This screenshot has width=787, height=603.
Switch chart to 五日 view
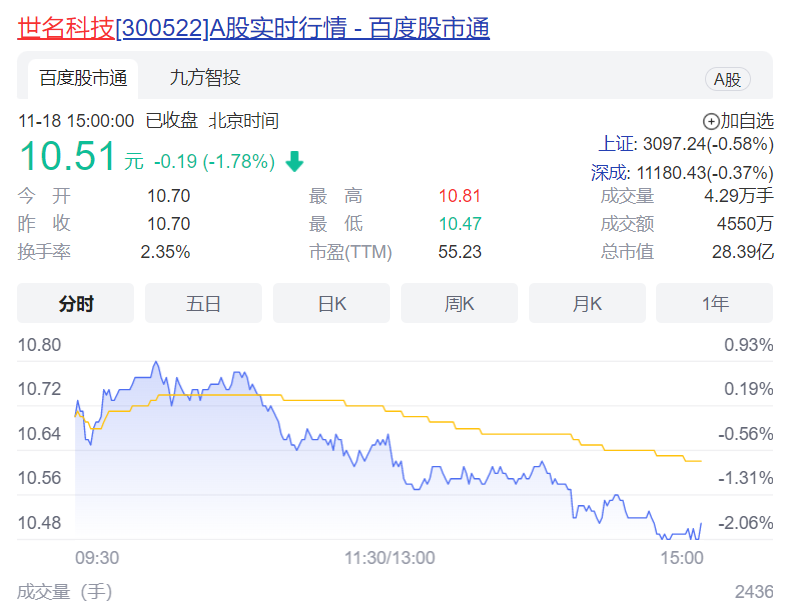(203, 304)
